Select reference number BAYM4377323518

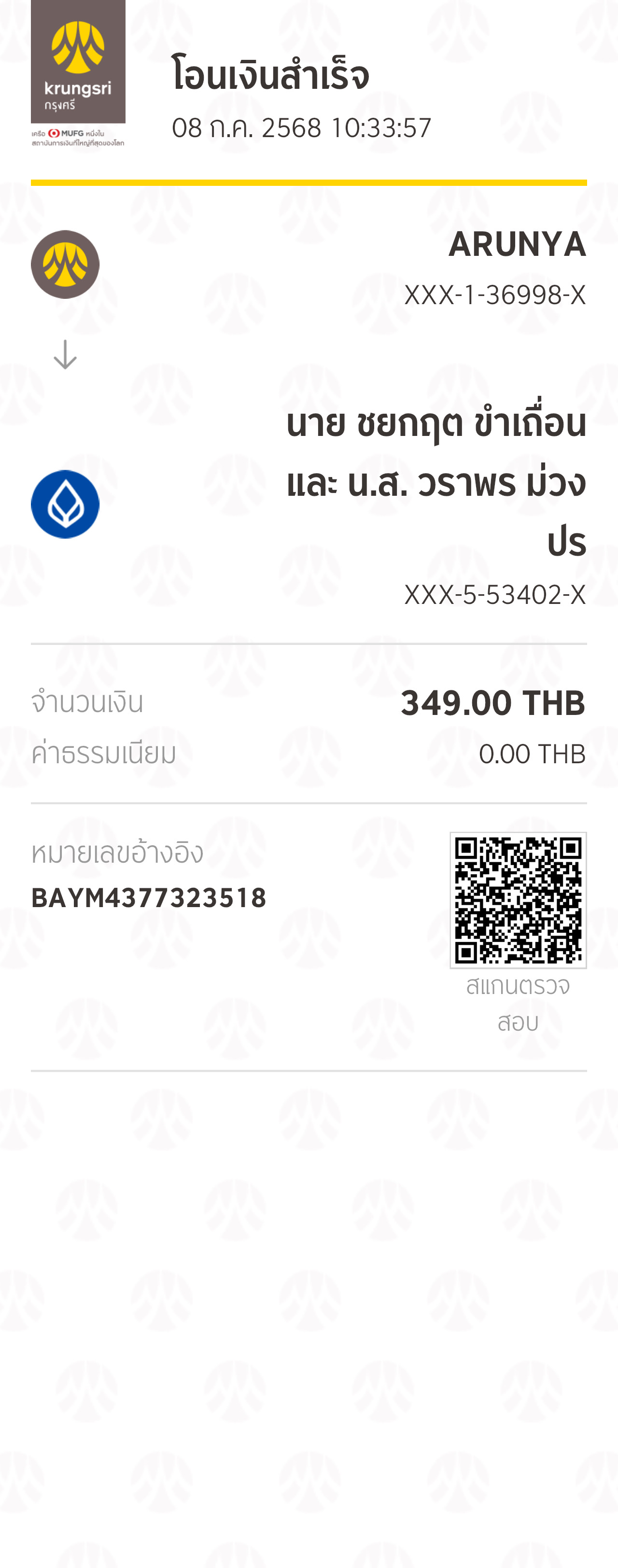[x=149, y=897]
